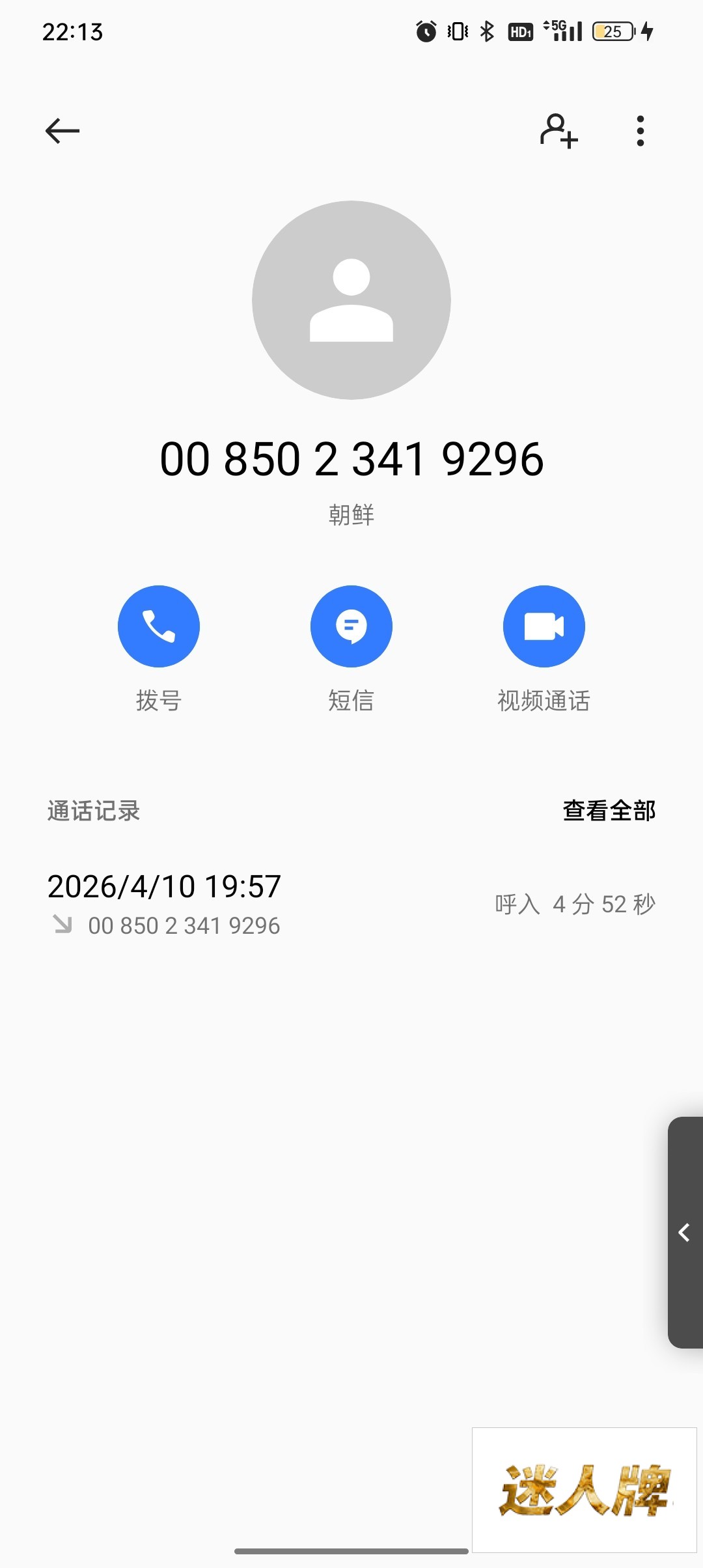Send a text message (短信) to this number
This screenshot has width=703, height=1568.
tap(351, 626)
